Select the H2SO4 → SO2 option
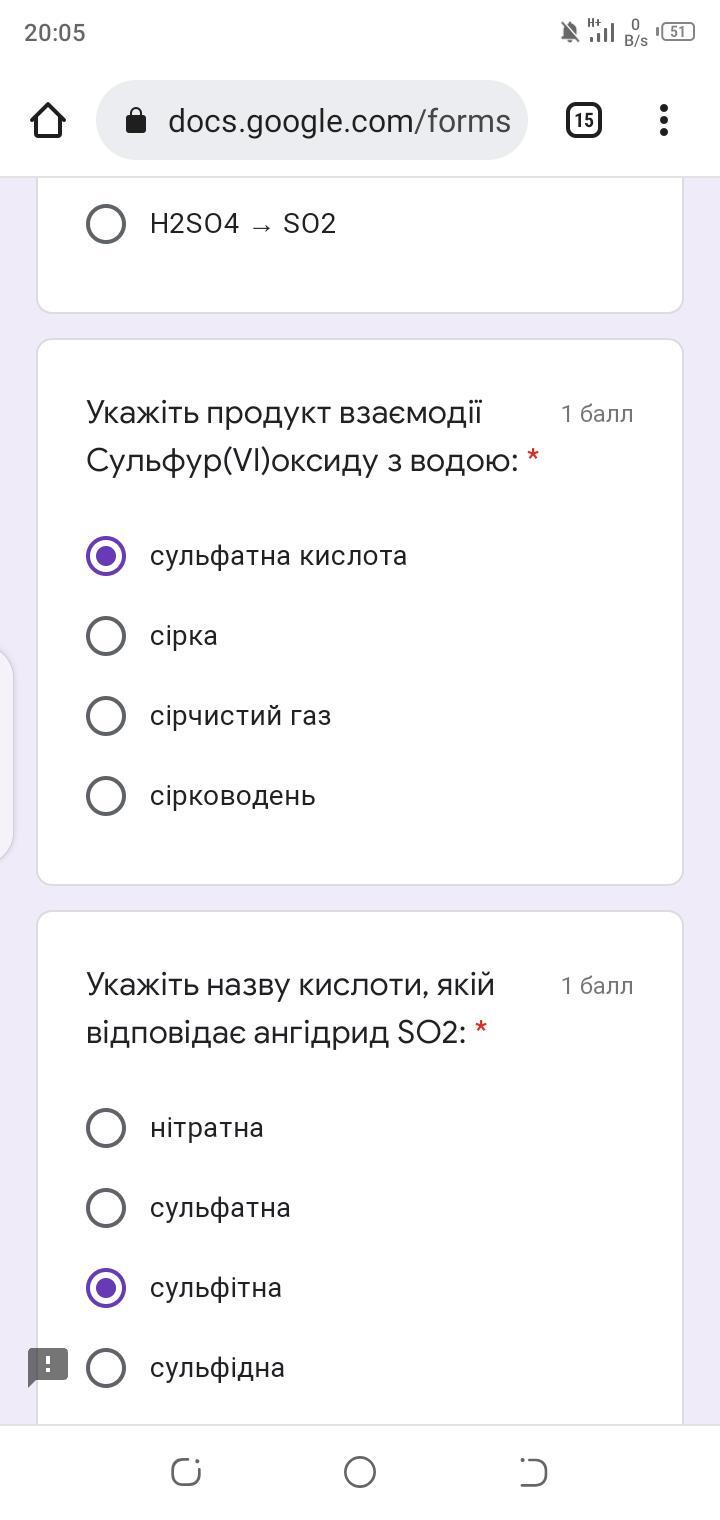 106,224
